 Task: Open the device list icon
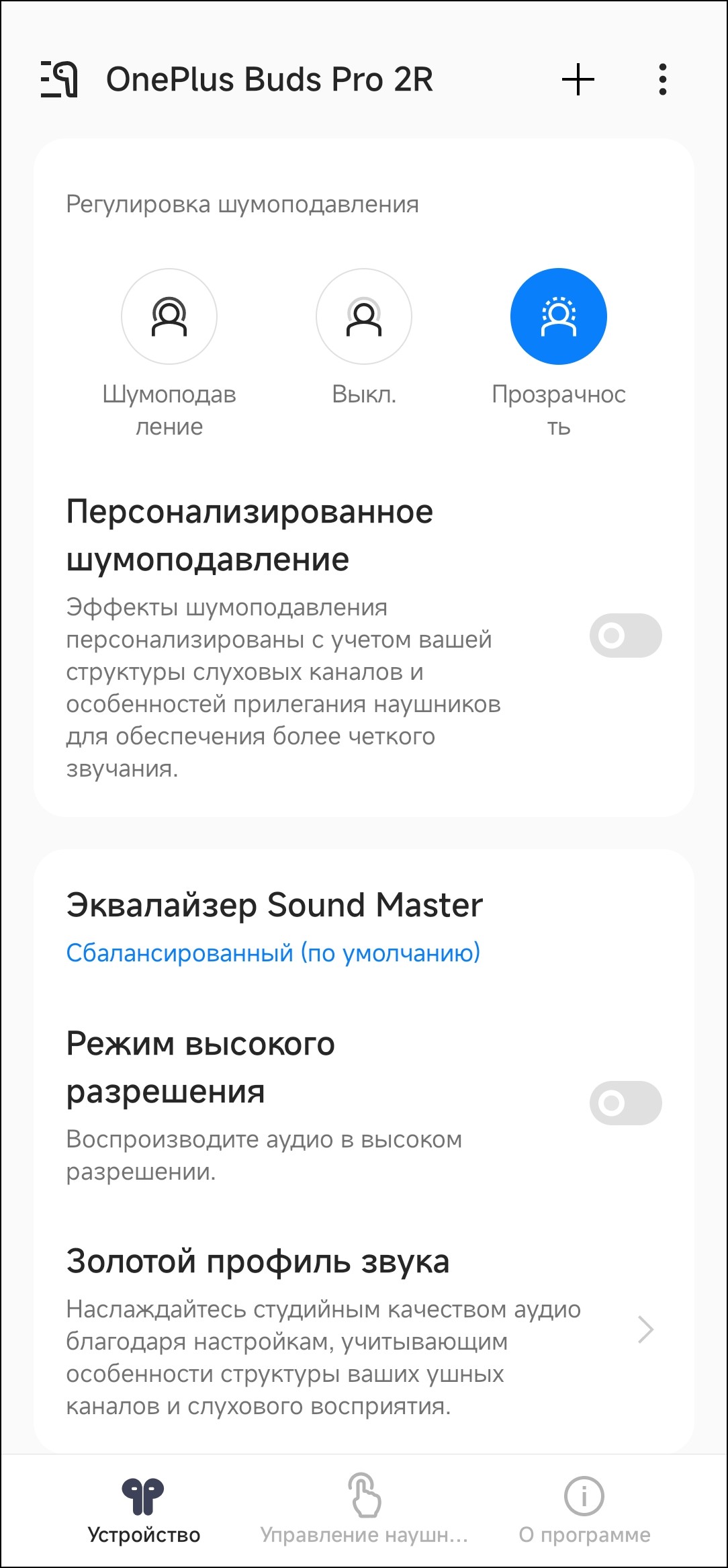click(59, 80)
